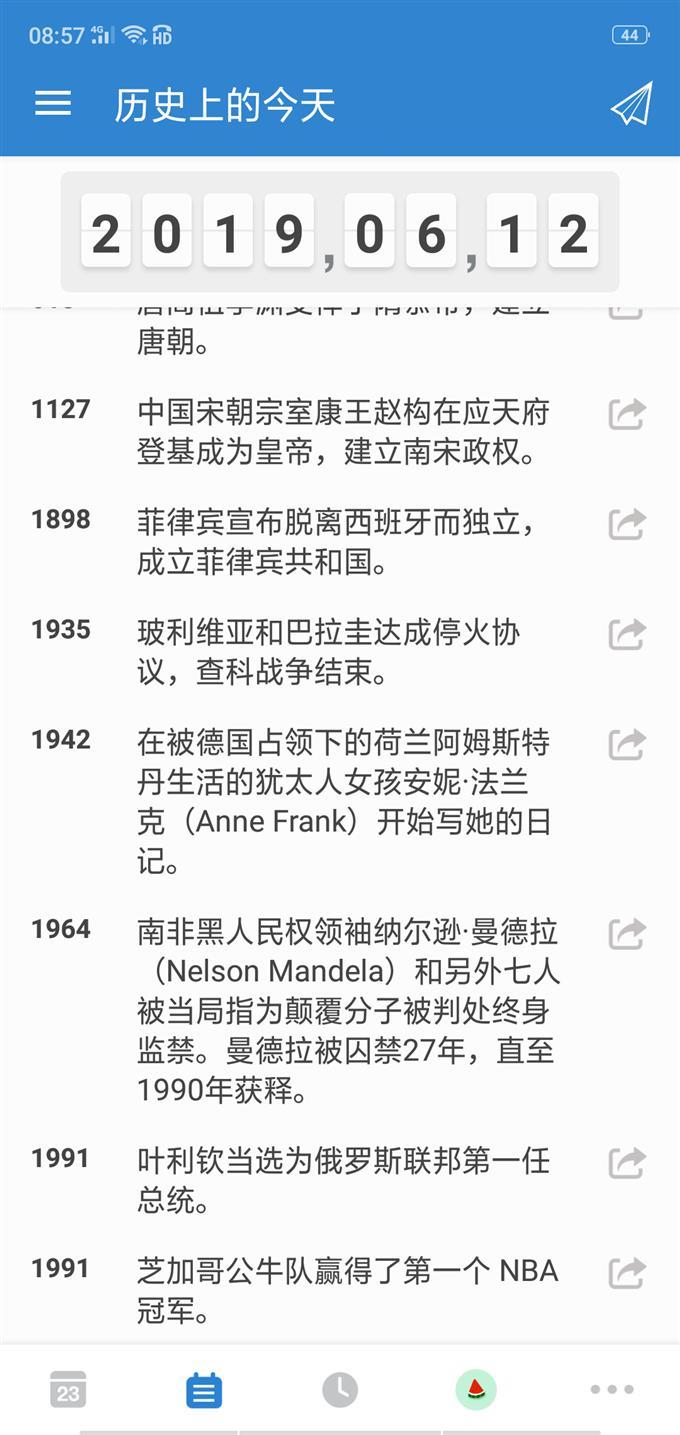Switch to the clock tab
The height and width of the screenshot is (1435, 680).
click(340, 1390)
